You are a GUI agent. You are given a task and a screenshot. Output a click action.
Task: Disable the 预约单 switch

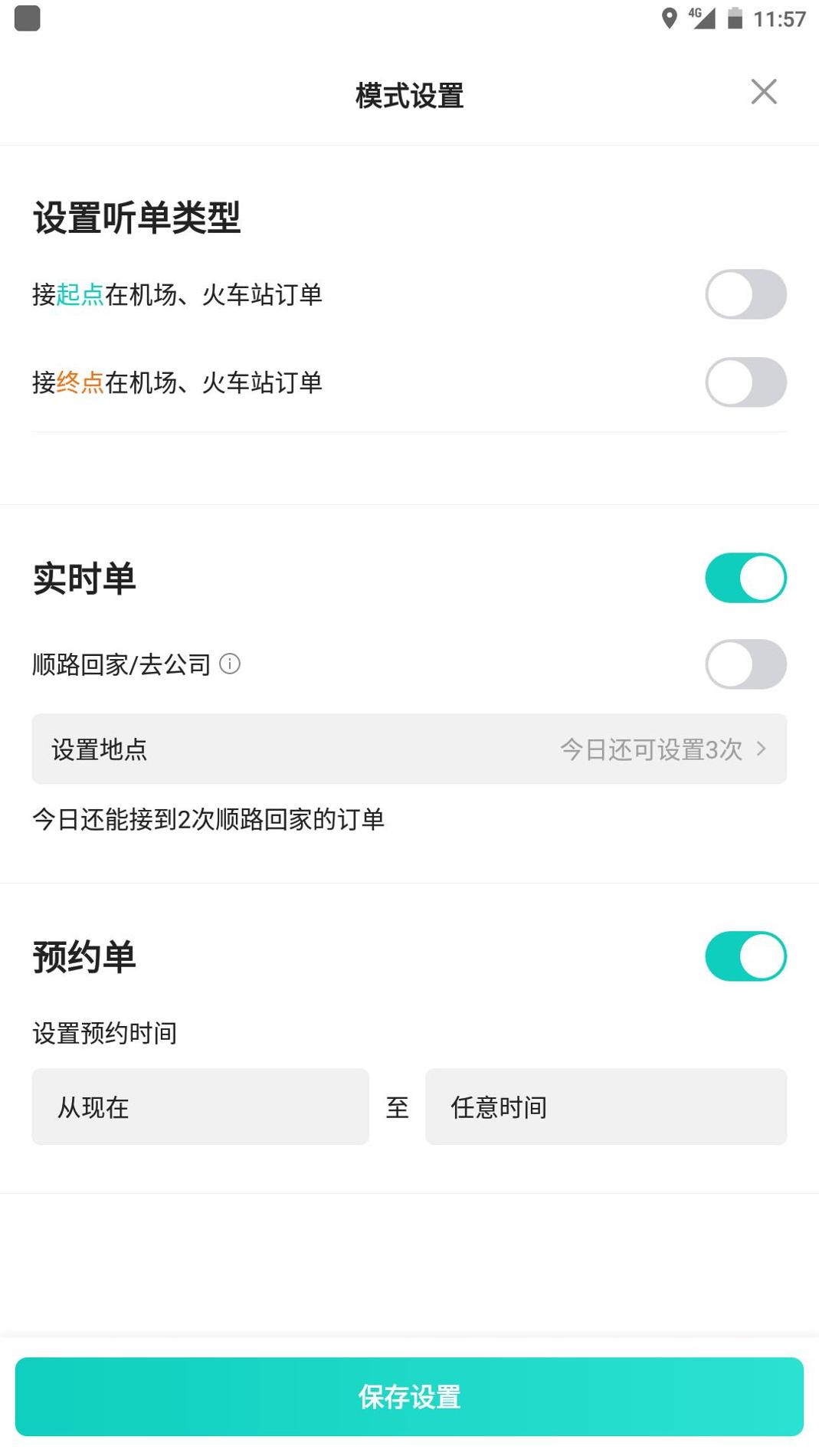pos(745,956)
